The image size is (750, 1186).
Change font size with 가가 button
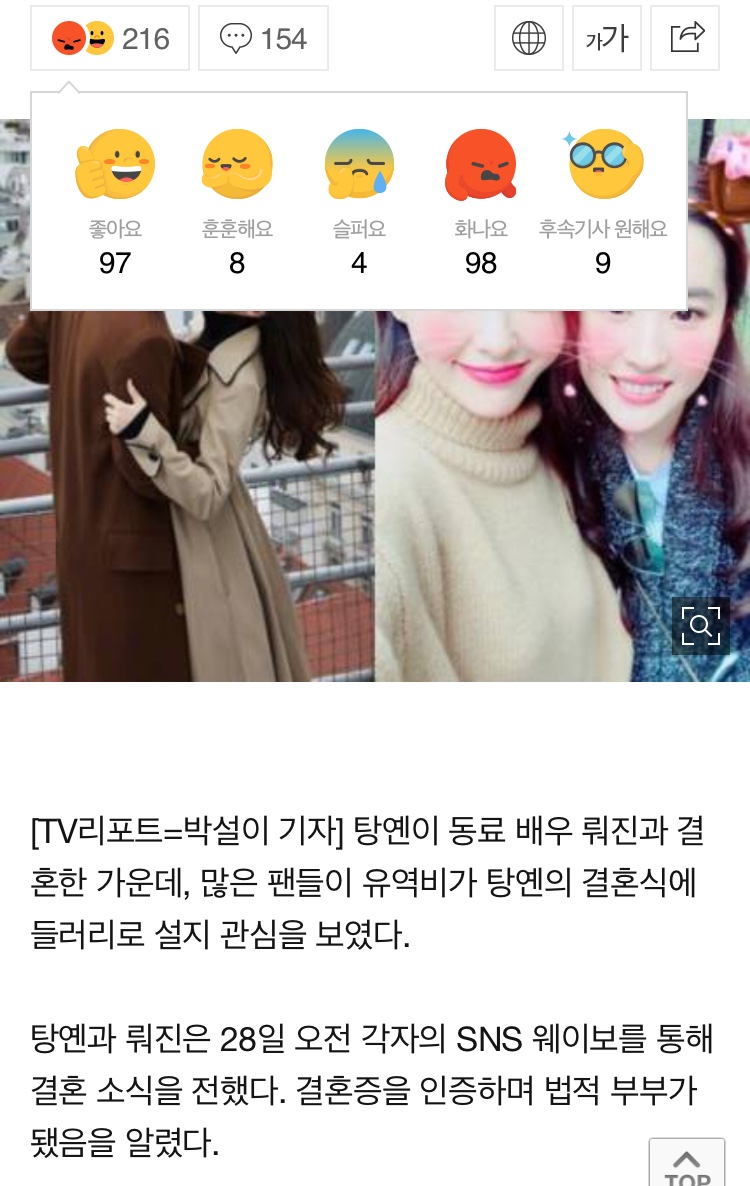pos(607,39)
